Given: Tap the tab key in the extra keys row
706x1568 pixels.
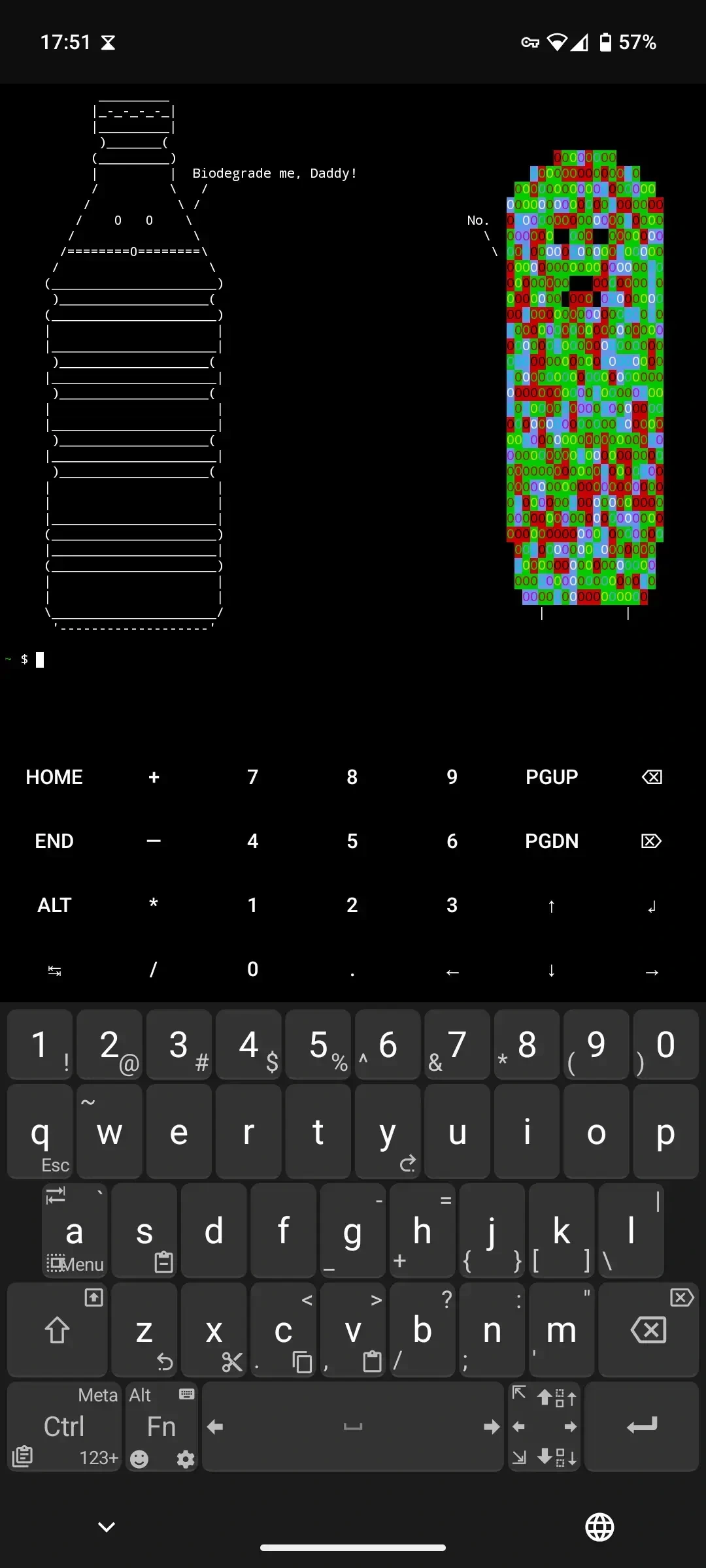Looking at the screenshot, I should [54, 971].
